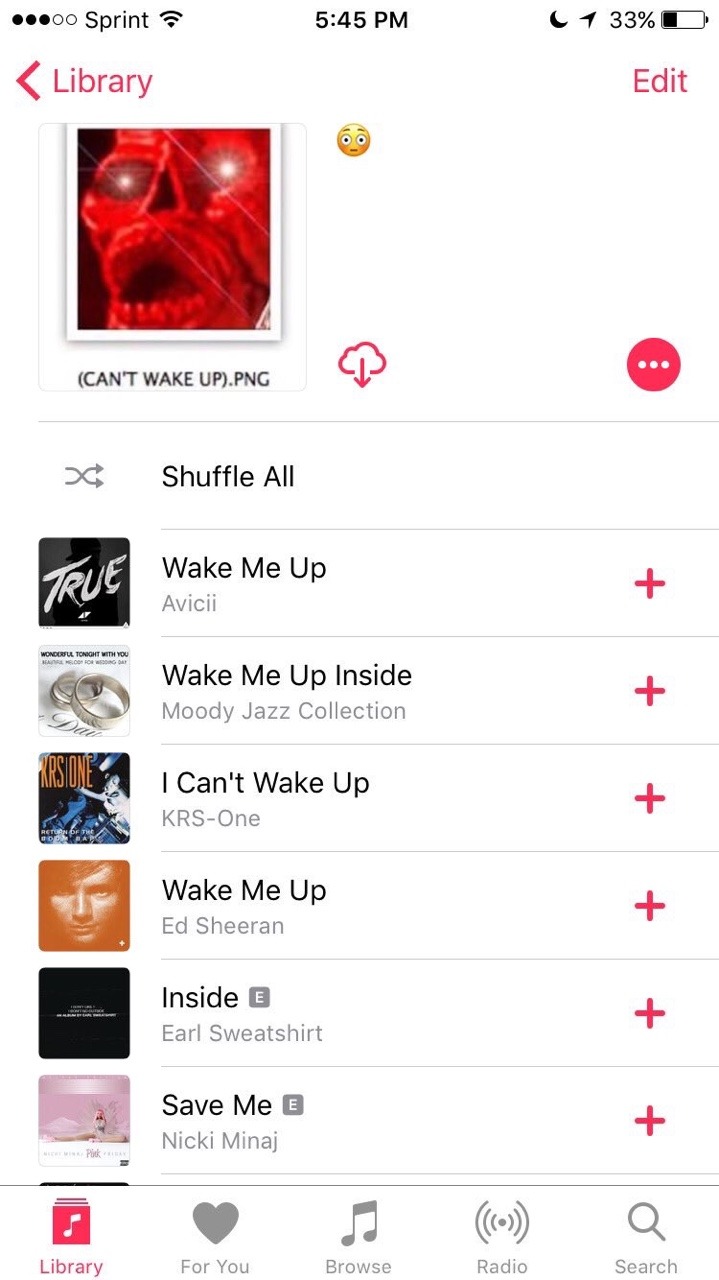Switch to the Radio tab
This screenshot has width=719, height=1280.
click(x=501, y=1238)
